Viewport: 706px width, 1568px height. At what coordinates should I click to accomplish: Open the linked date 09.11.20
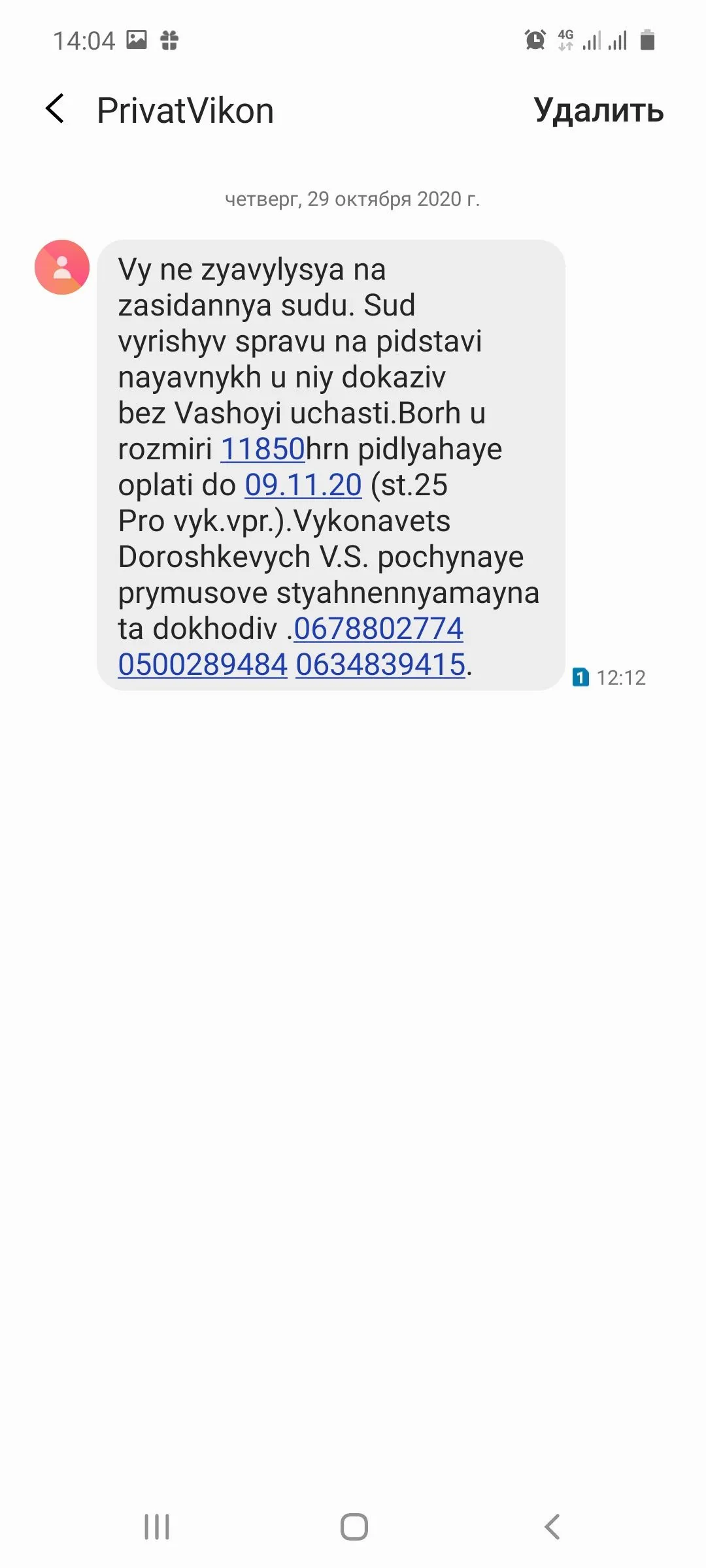(x=303, y=485)
